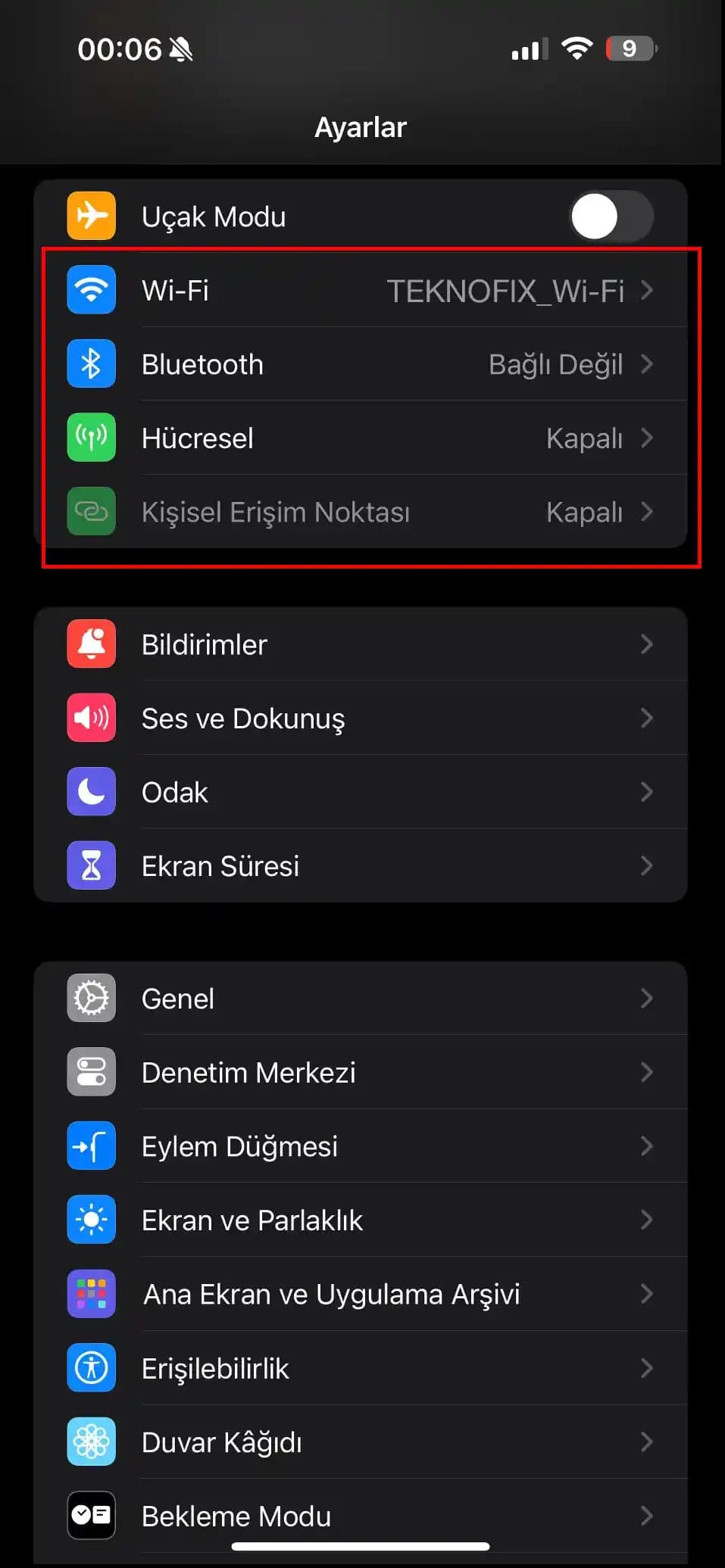Select the Bluetooth icon

(91, 364)
